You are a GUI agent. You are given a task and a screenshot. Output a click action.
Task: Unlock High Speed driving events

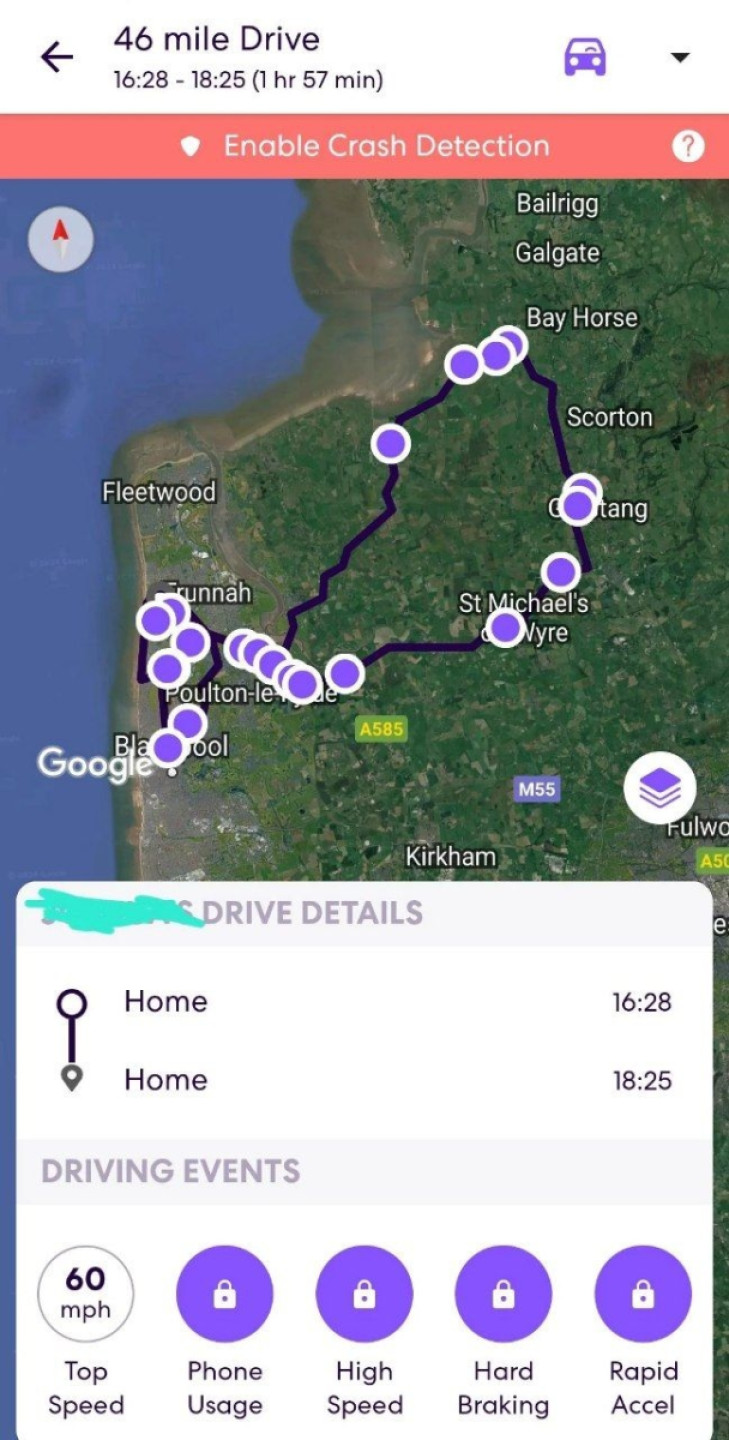[x=364, y=1293]
